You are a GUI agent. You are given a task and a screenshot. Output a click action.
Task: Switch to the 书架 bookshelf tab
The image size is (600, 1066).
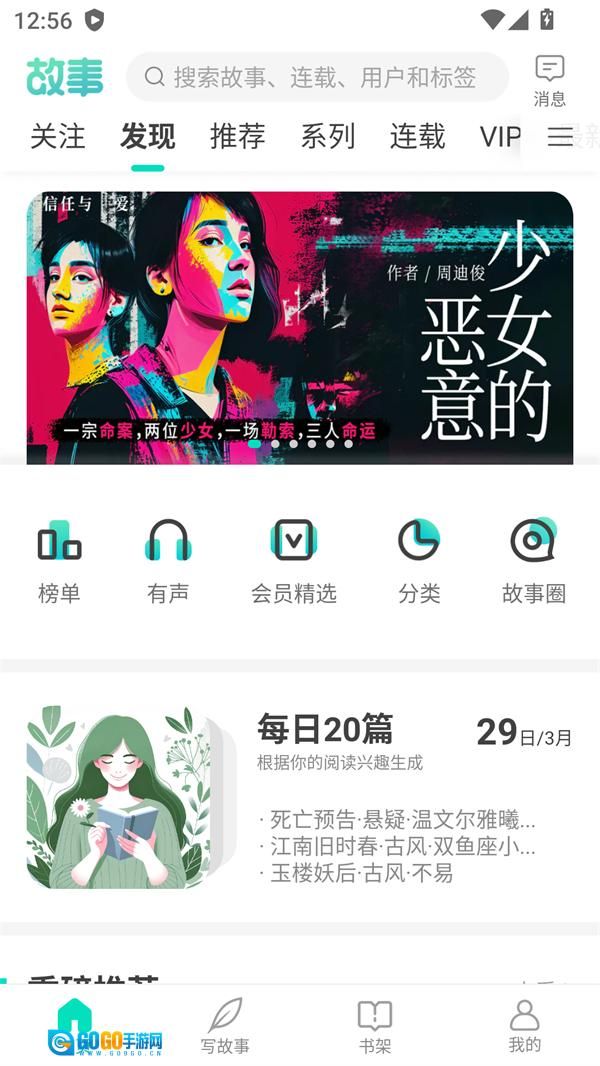coord(375,1026)
